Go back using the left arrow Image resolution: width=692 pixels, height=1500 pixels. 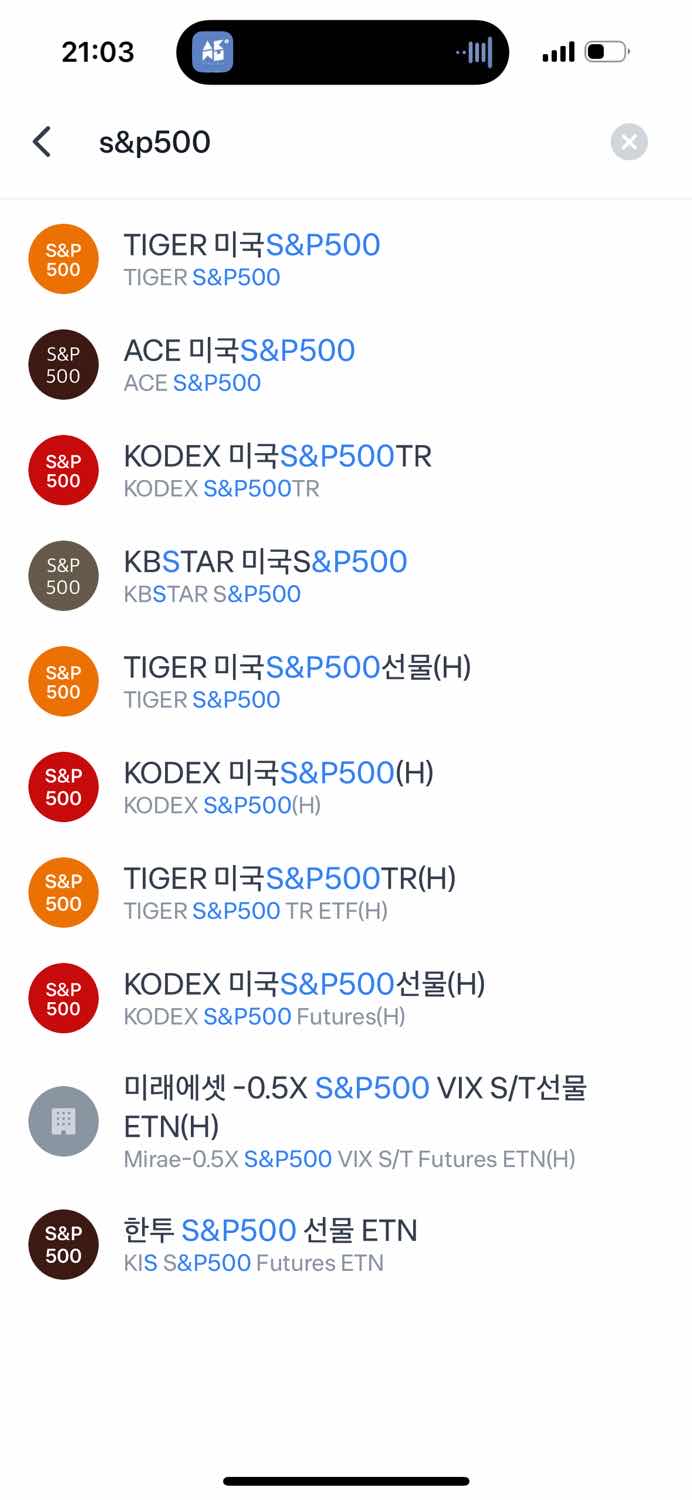pos(42,142)
